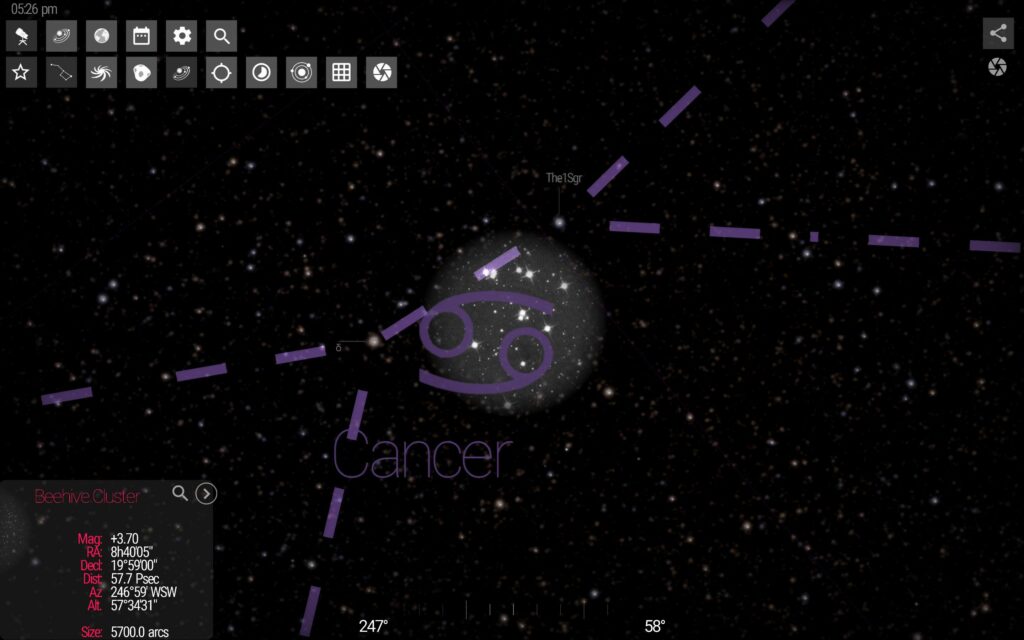Open search in the top toolbar

click(x=221, y=37)
